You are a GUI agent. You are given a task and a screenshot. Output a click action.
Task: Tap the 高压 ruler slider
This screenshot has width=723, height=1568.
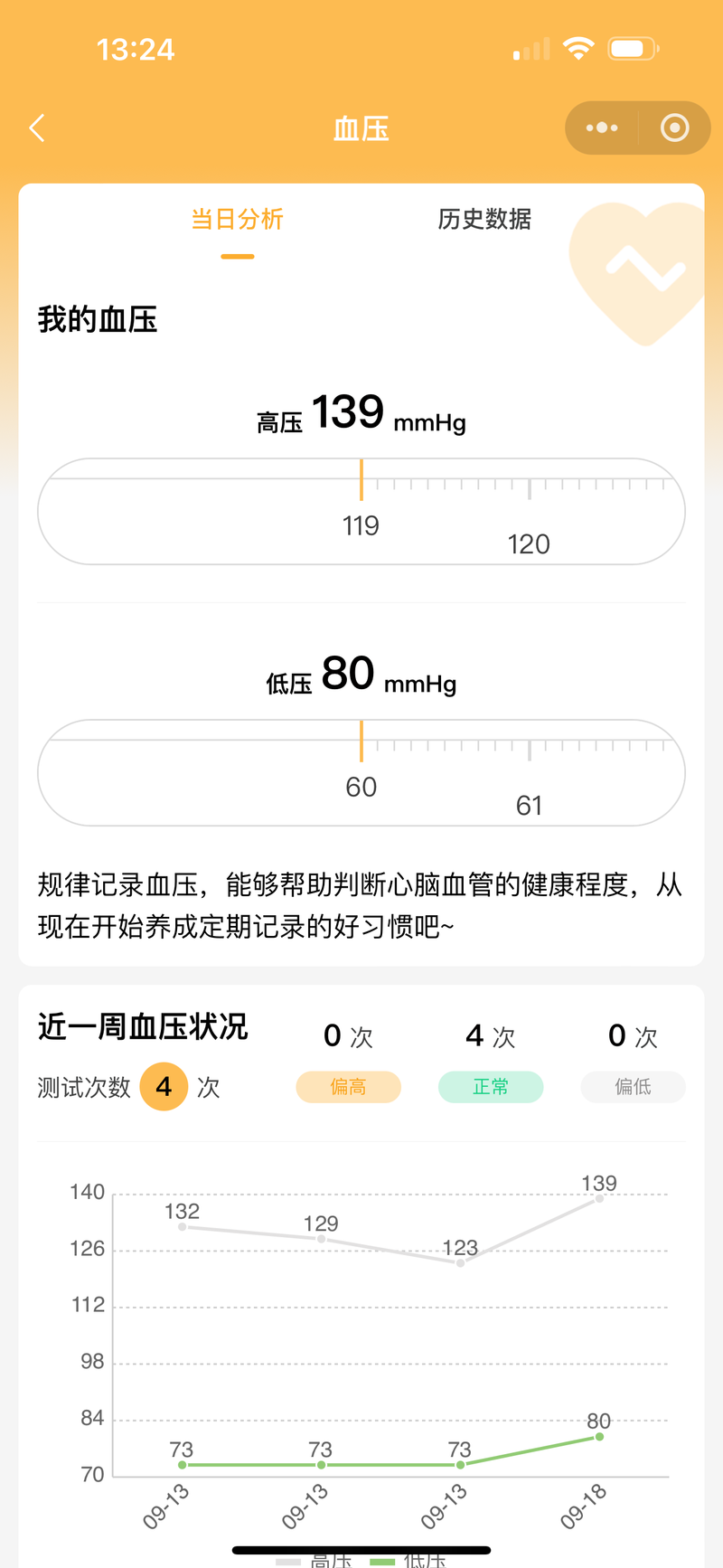coord(361,511)
